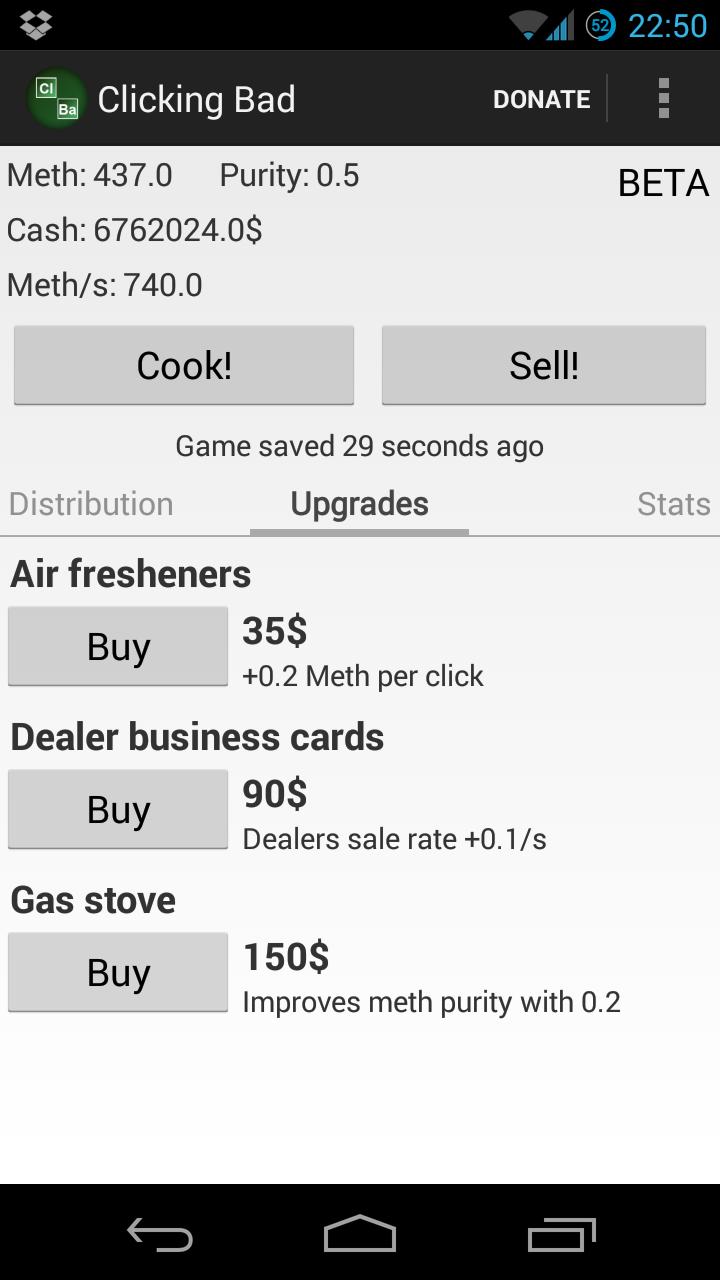Buy the Air fresheners upgrade
Viewport: 720px width, 1280px height.
click(118, 646)
